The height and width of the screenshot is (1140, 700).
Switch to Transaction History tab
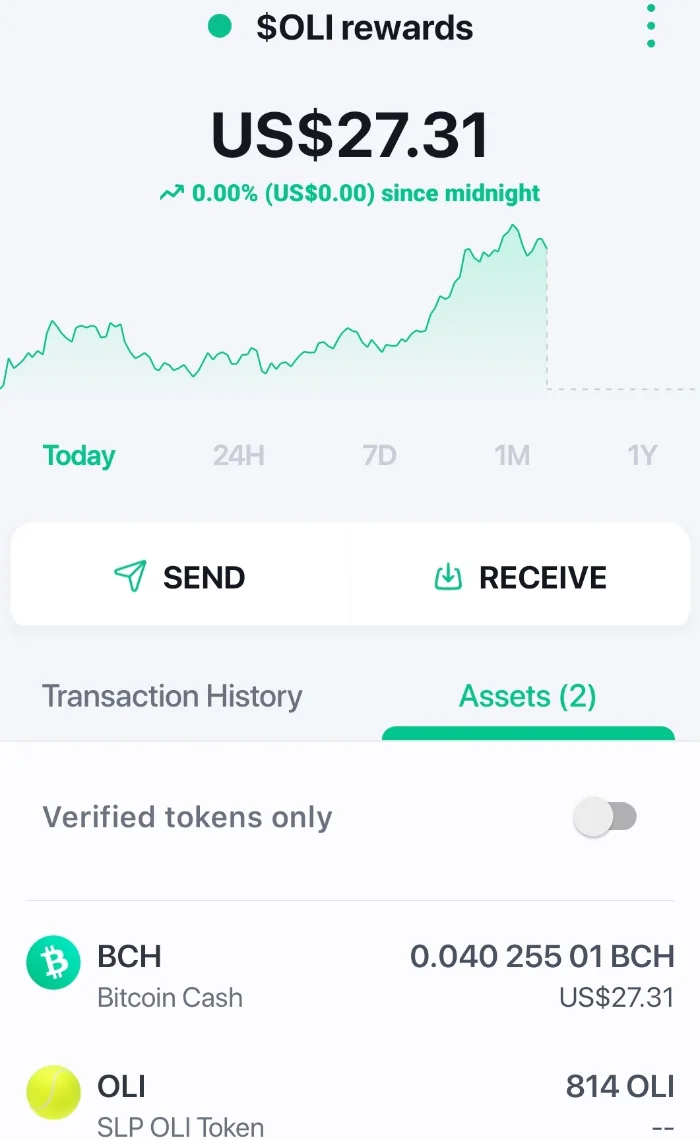(172, 696)
